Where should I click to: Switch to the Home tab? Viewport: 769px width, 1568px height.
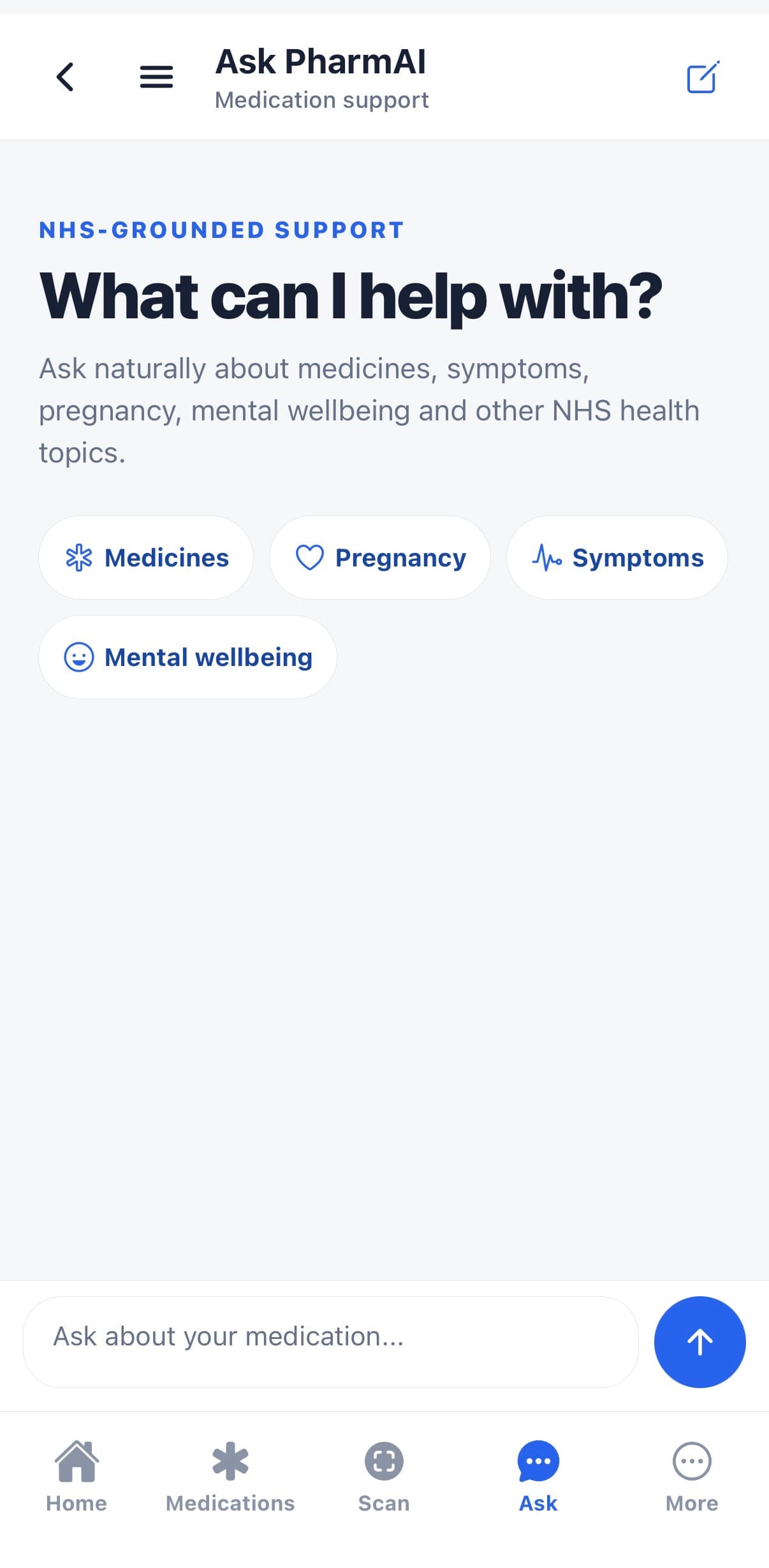click(x=77, y=1476)
